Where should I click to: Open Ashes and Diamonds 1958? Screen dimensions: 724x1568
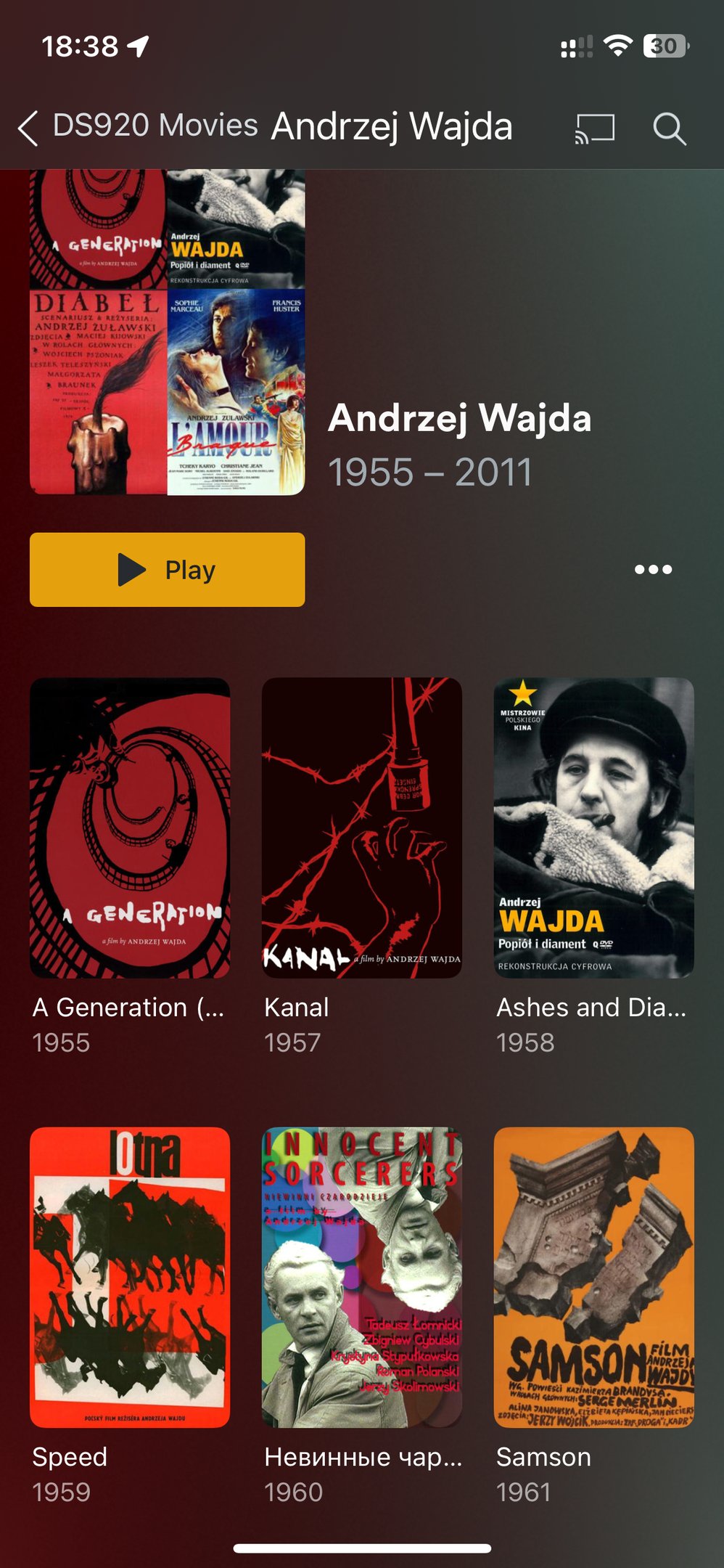point(593,828)
